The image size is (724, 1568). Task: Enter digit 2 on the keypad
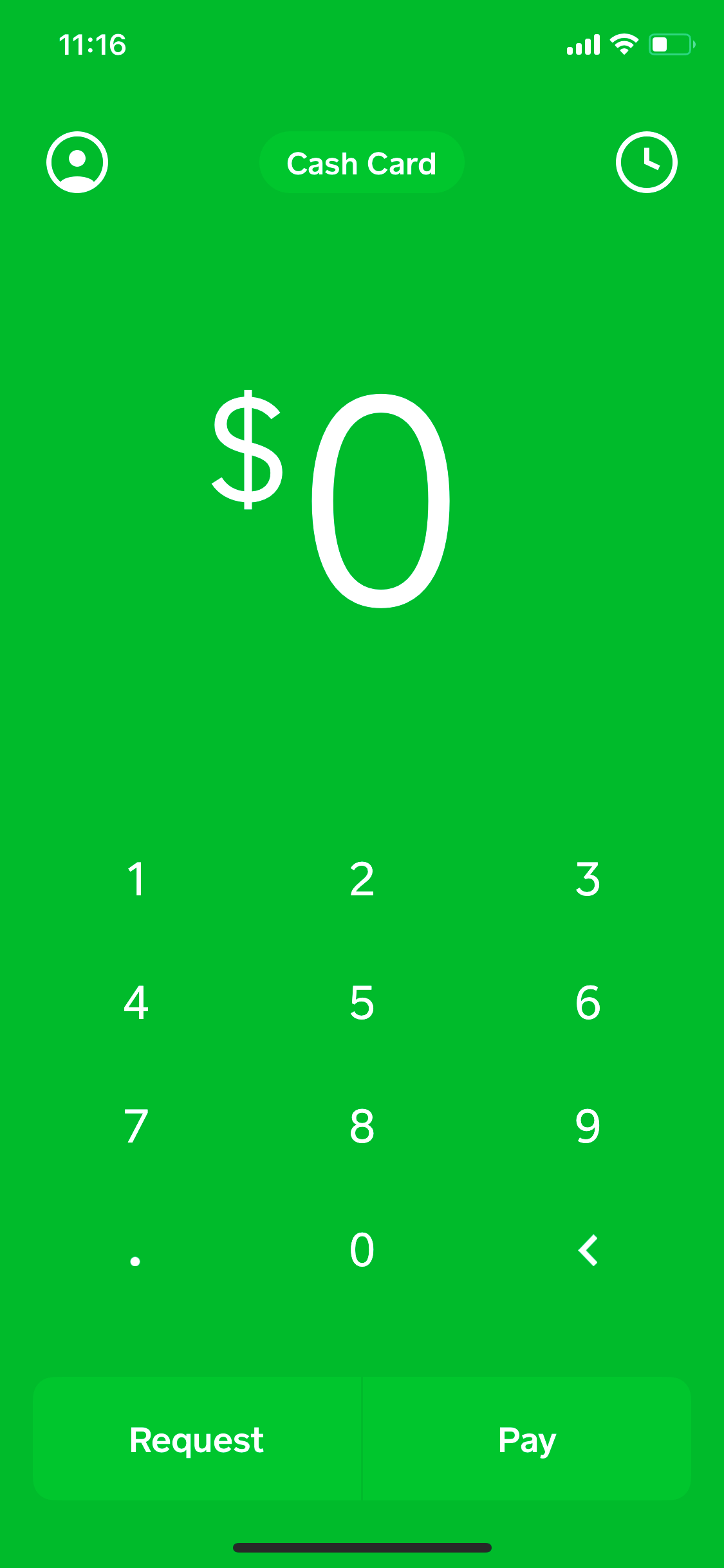pos(362,879)
